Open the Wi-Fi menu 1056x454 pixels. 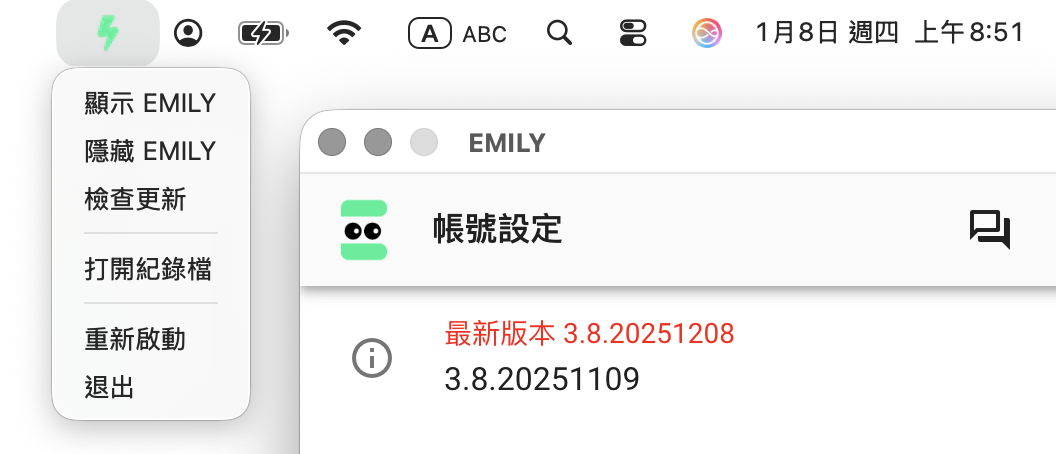344,34
